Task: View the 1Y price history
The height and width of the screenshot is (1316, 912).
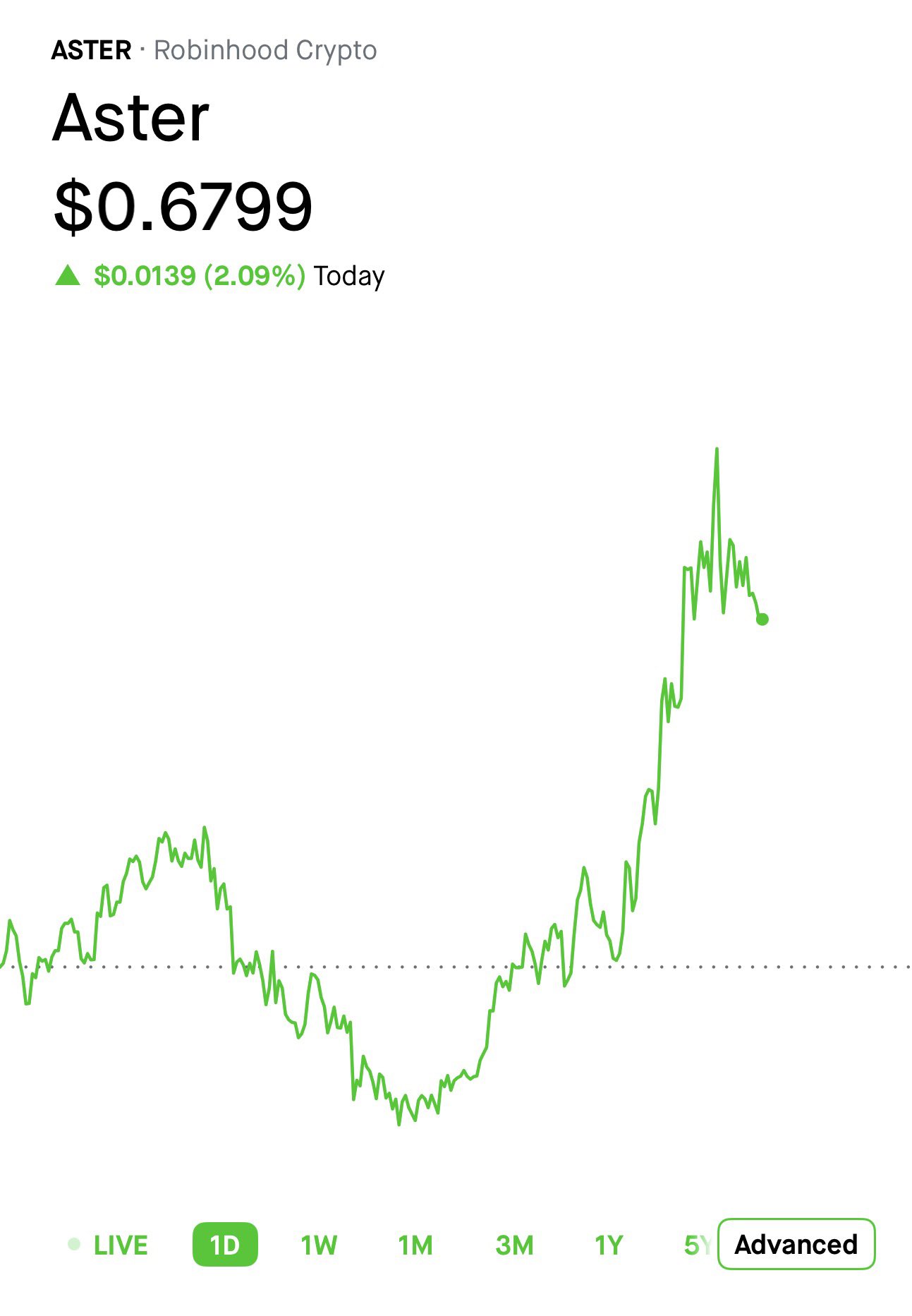Action: click(609, 1245)
